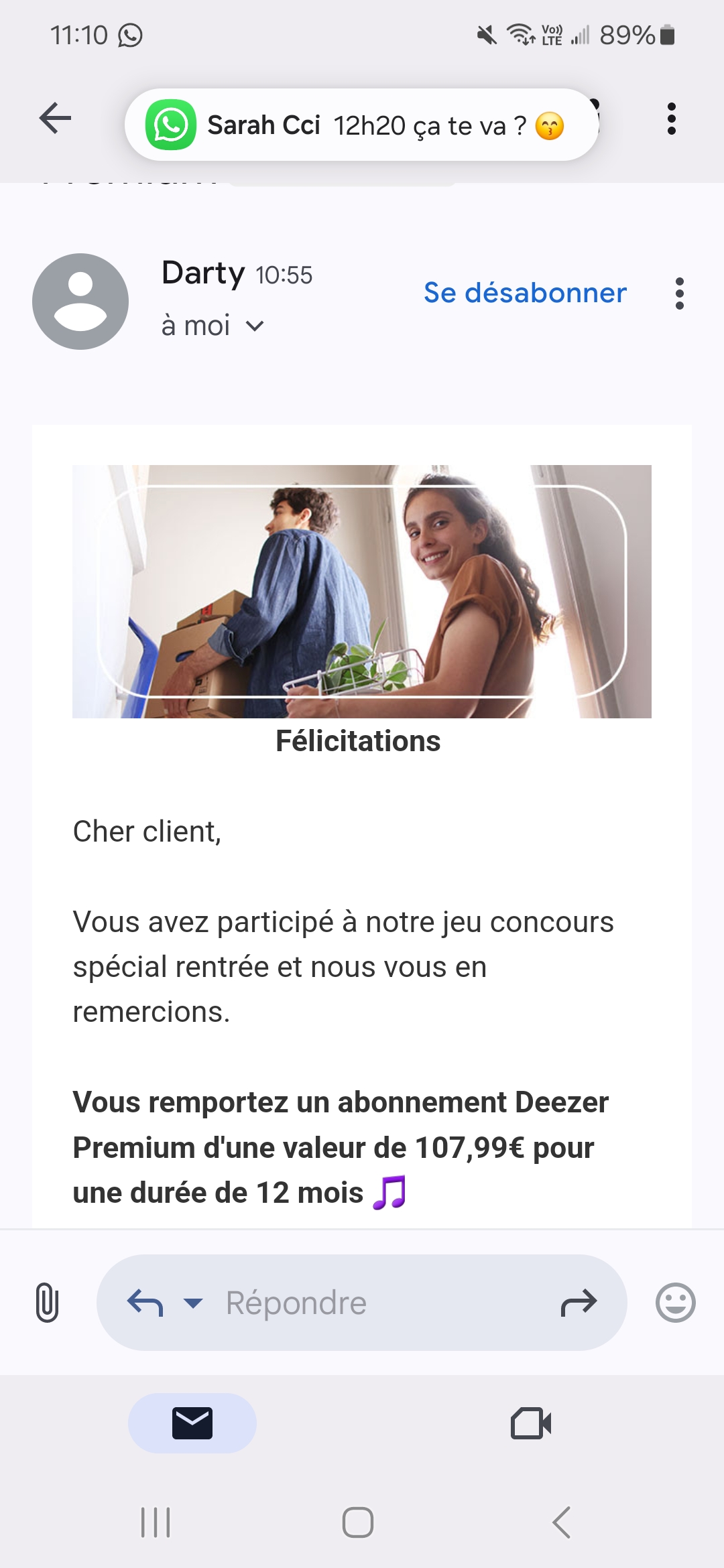Switch to the Meet video tab

tap(531, 1423)
